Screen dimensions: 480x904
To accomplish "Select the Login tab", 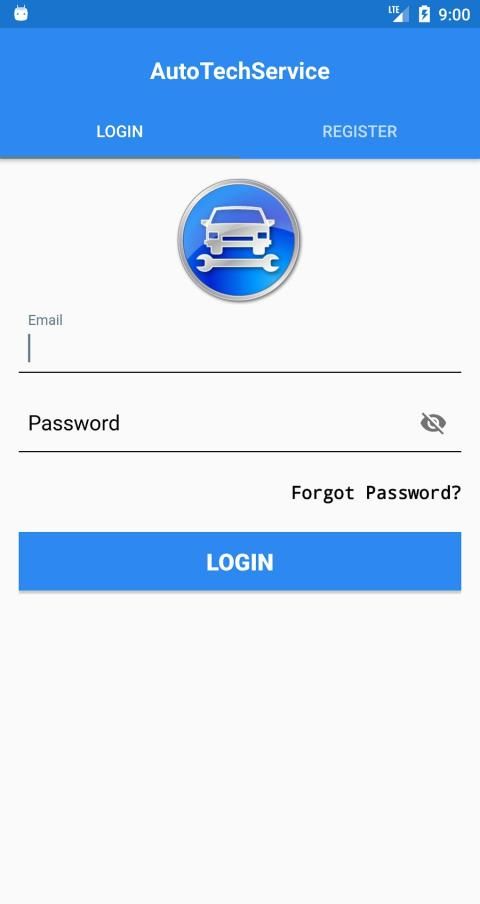I will pyautogui.click(x=120, y=131).
